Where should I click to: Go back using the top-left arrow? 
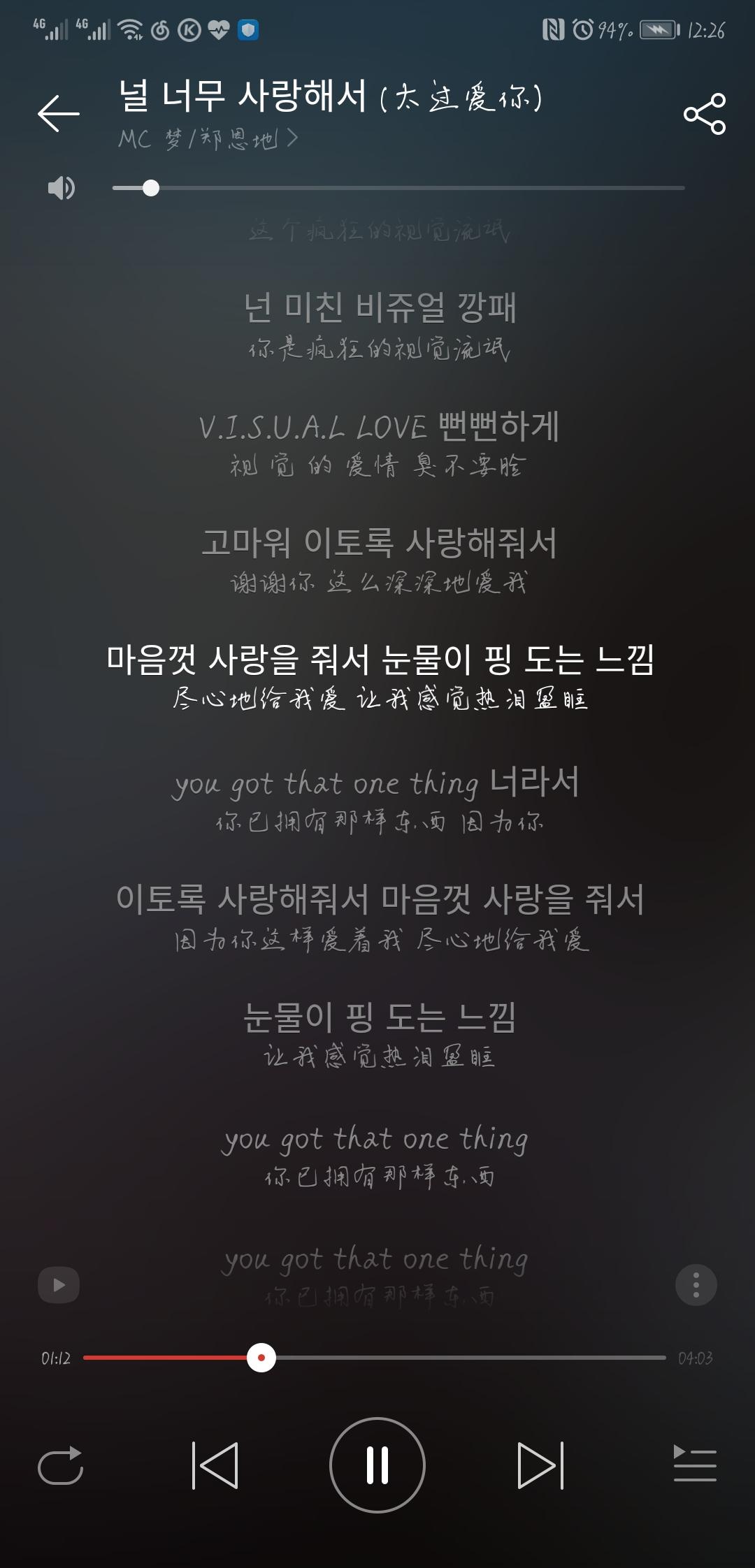point(59,113)
